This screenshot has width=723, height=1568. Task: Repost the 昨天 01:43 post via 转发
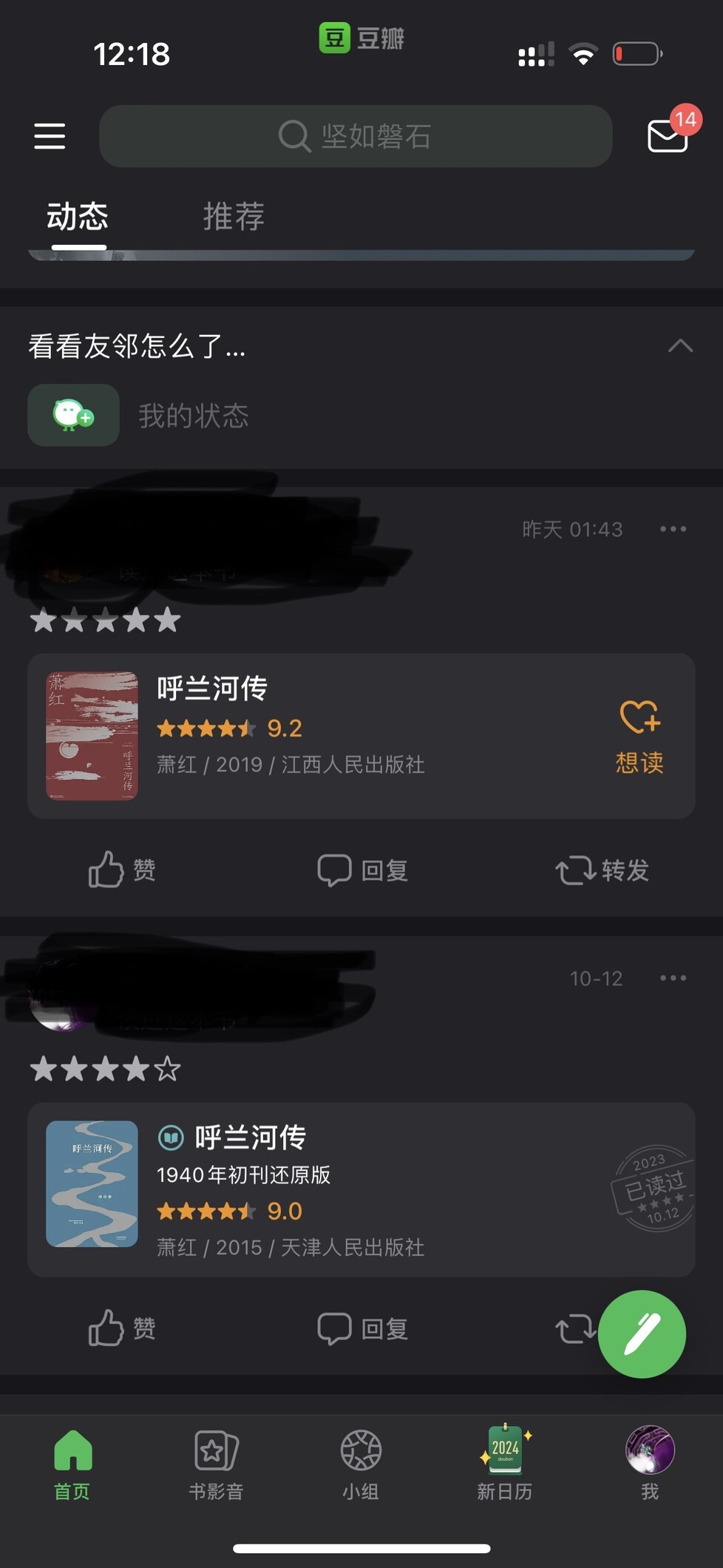[602, 870]
